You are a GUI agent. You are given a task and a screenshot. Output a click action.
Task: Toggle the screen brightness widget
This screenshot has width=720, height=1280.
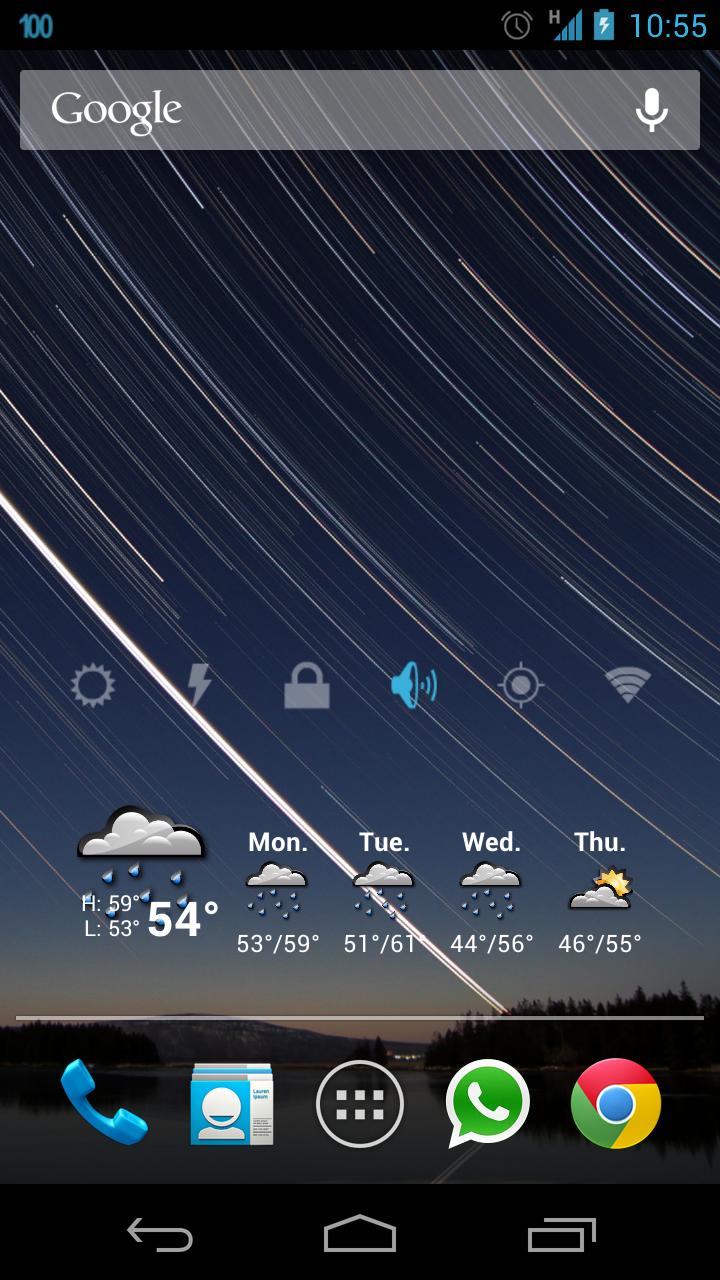93,686
